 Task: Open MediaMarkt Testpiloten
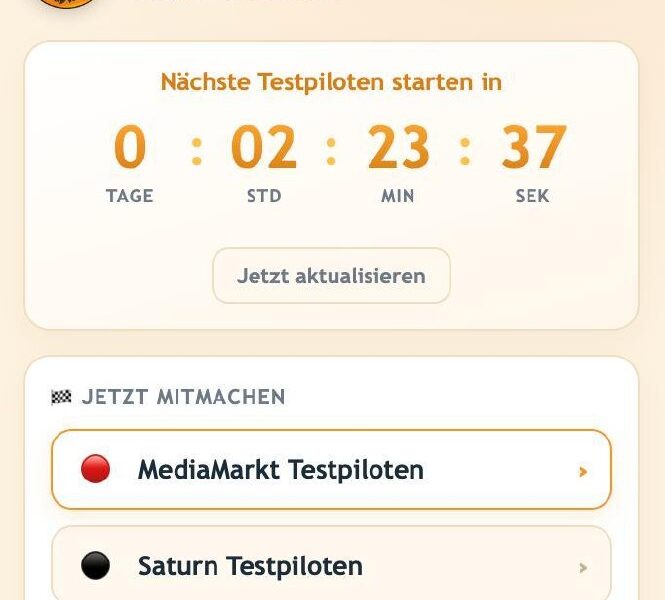(x=331, y=469)
